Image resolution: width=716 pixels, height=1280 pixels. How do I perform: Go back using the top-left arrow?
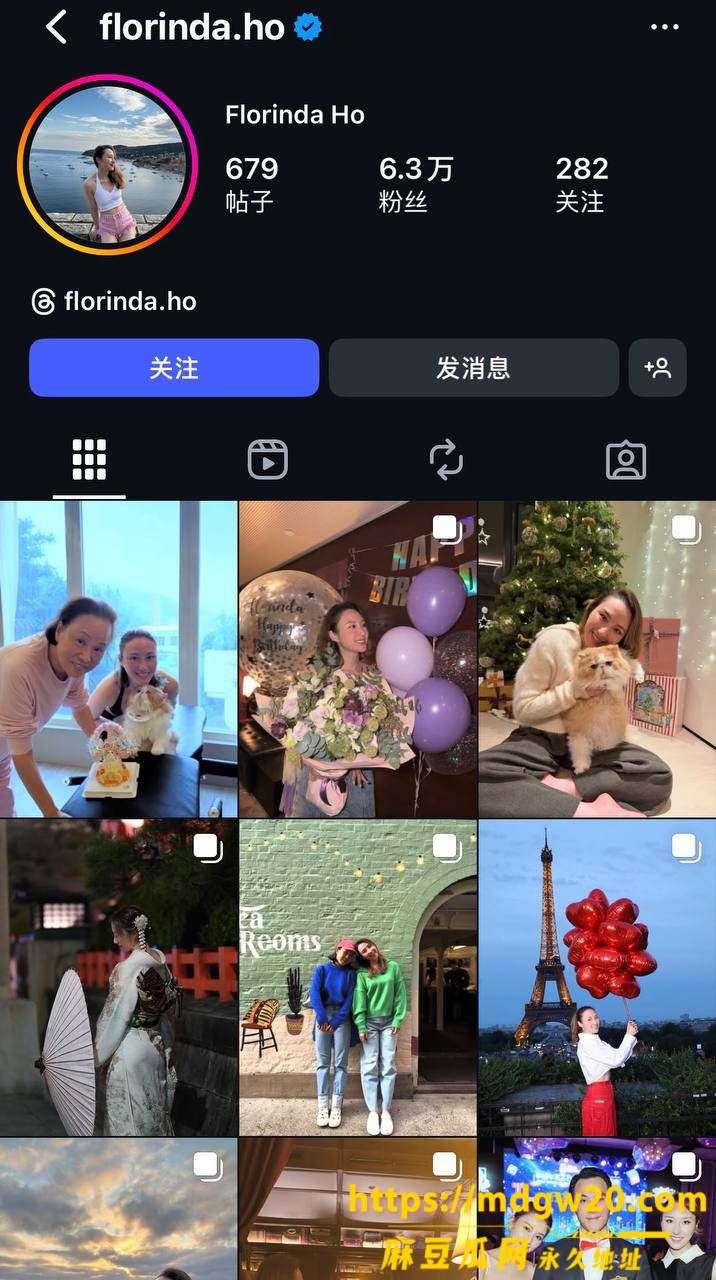click(x=57, y=27)
